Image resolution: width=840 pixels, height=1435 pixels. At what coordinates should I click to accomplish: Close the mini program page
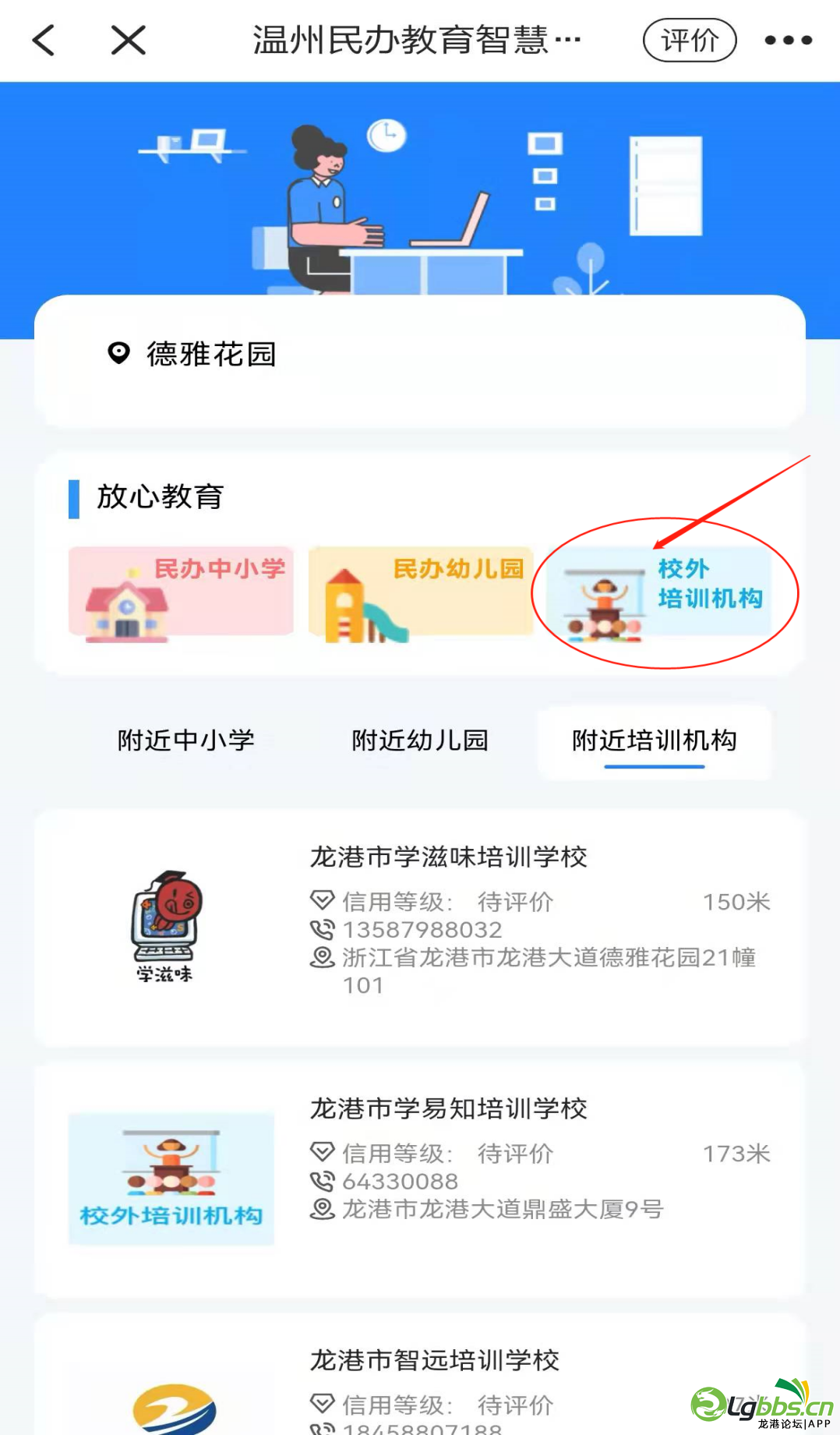click(129, 40)
